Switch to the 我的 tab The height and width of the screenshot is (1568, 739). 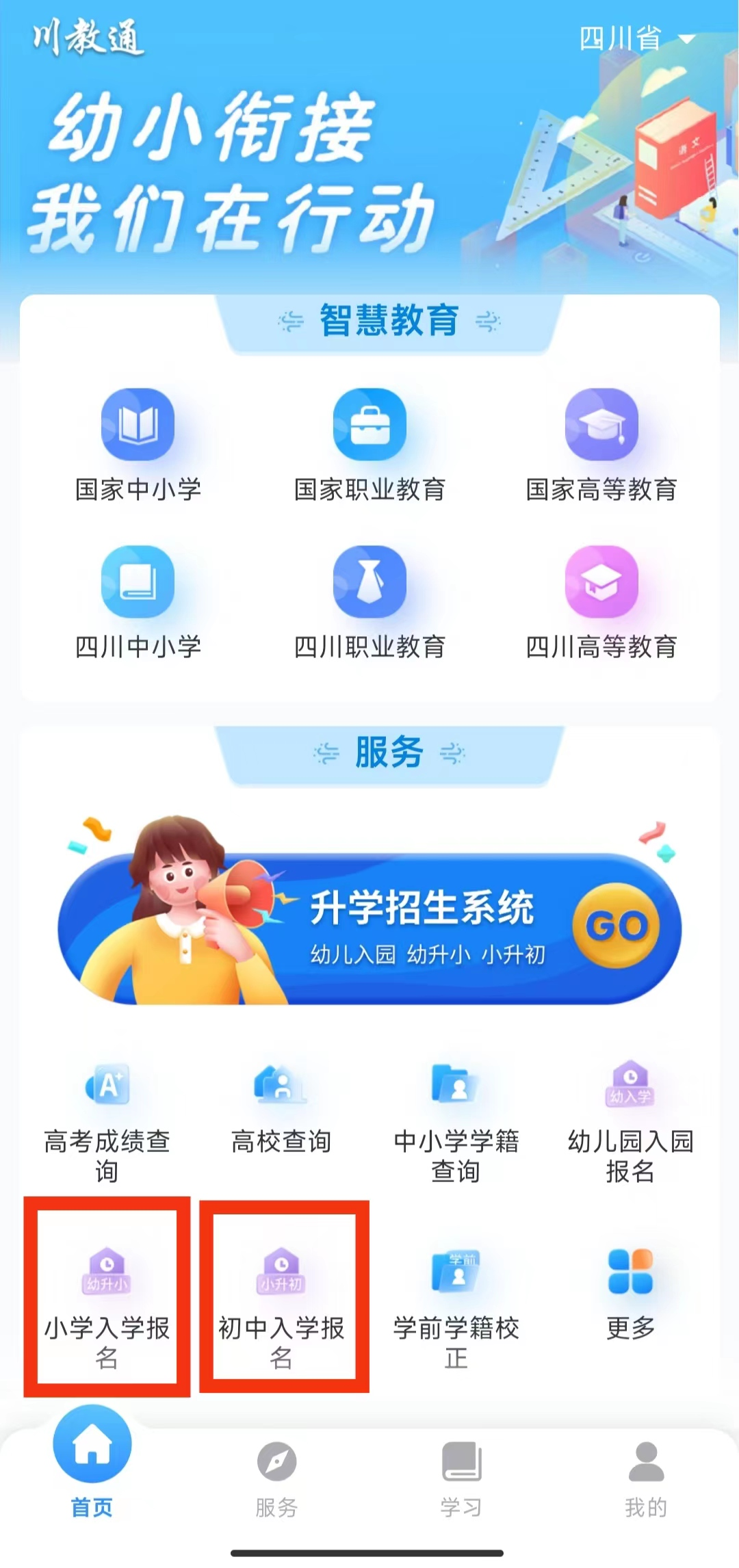pyautogui.click(x=645, y=1479)
